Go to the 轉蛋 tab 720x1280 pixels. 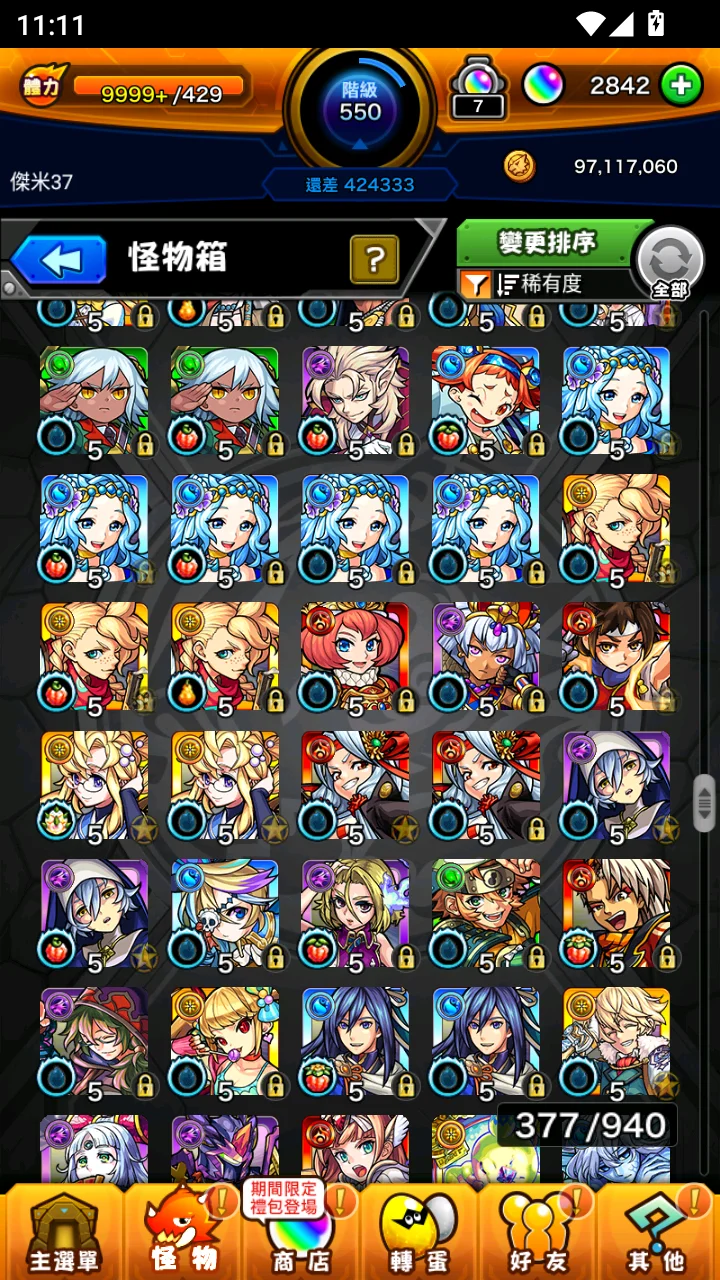[418, 1232]
